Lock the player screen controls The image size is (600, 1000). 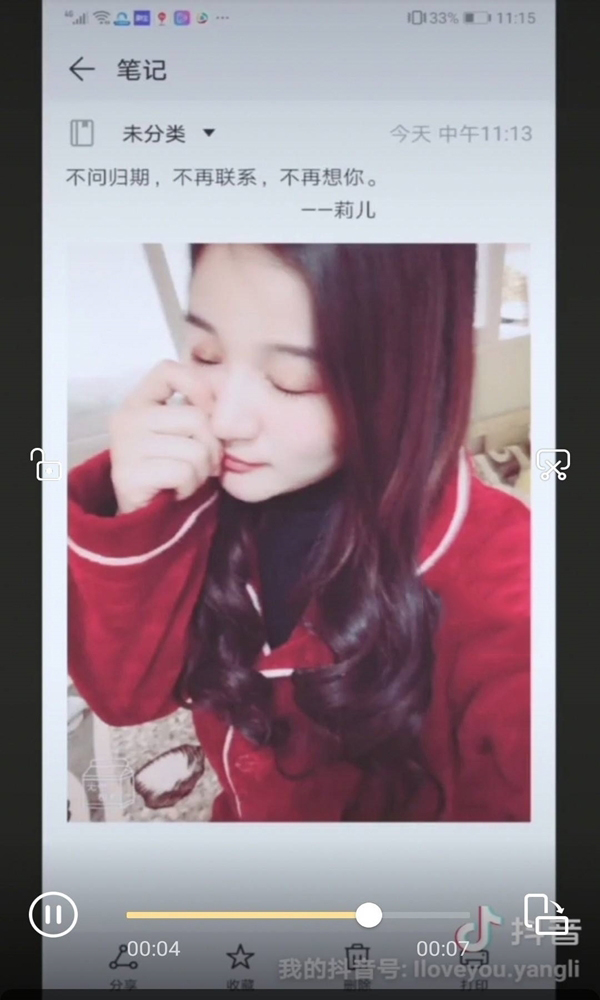46,464
